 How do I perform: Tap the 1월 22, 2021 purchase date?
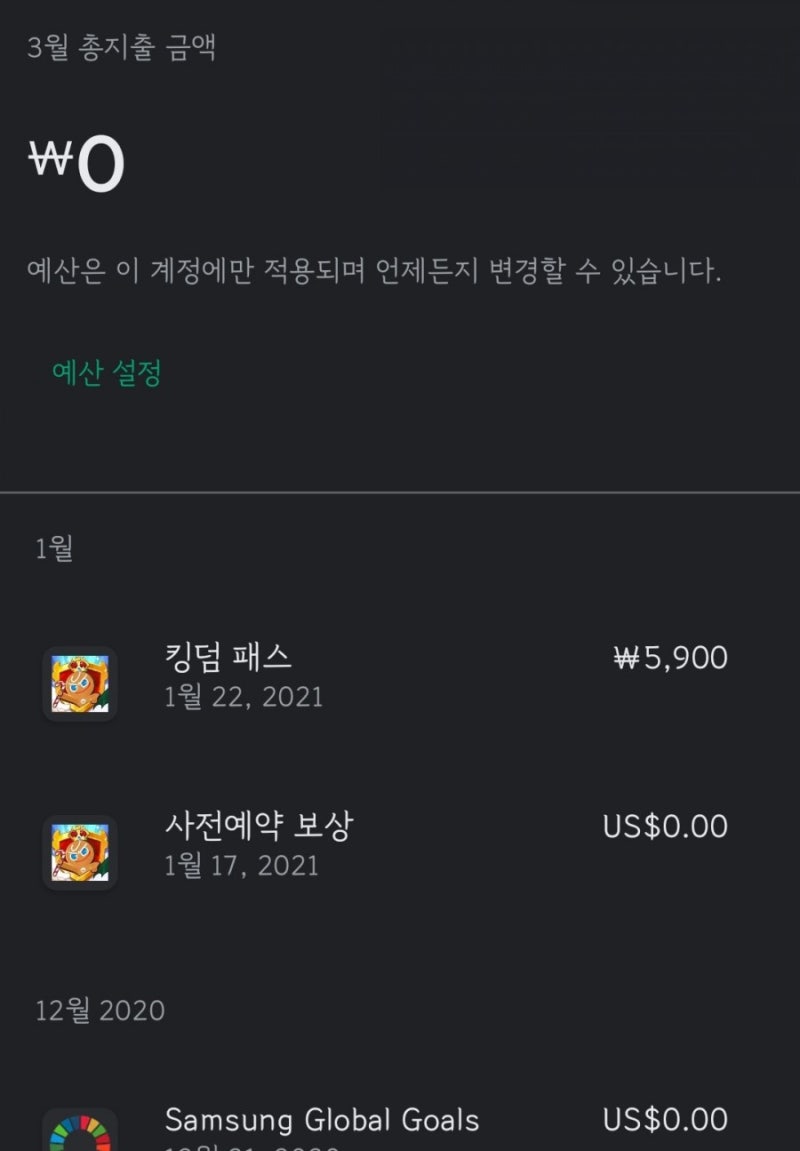(243, 697)
